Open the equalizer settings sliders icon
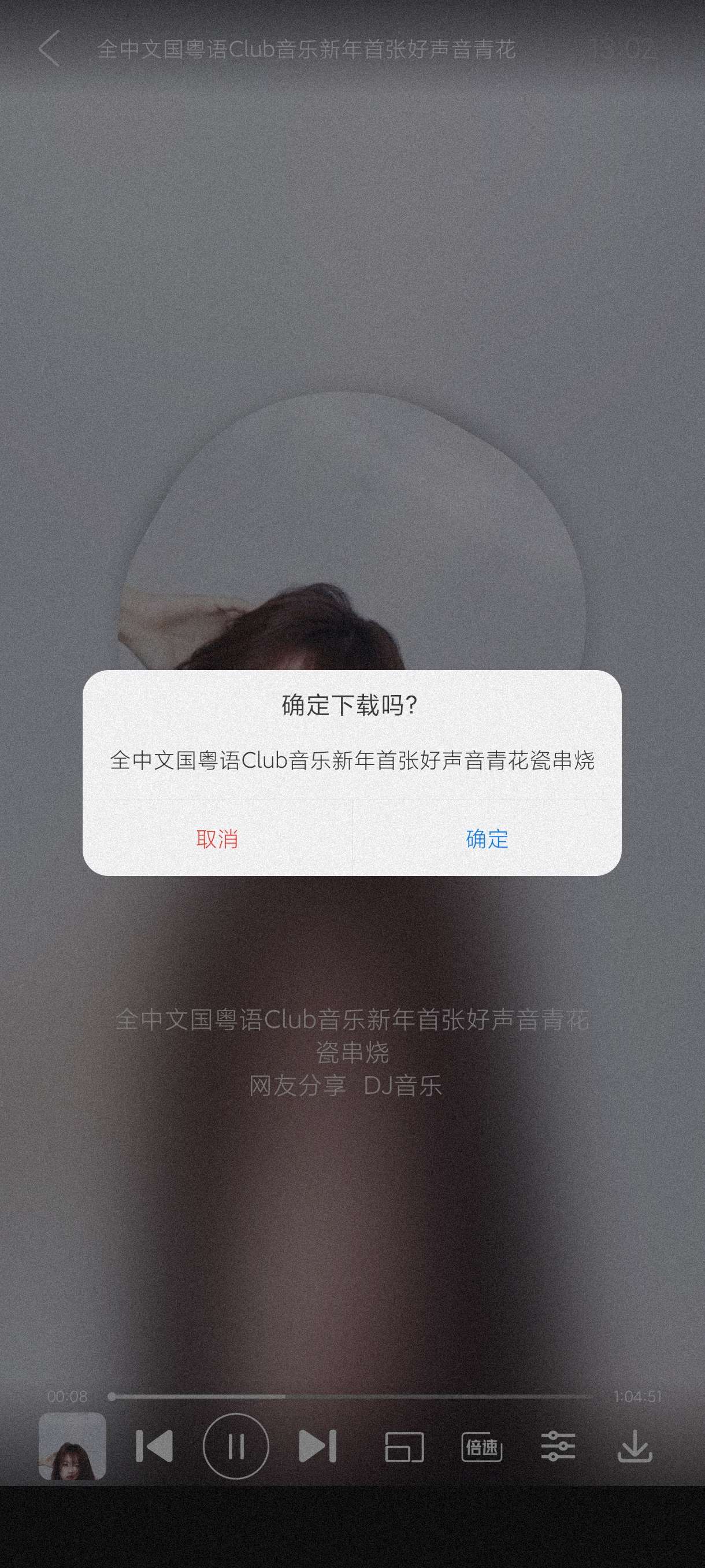Image resolution: width=705 pixels, height=1568 pixels. tap(558, 1446)
